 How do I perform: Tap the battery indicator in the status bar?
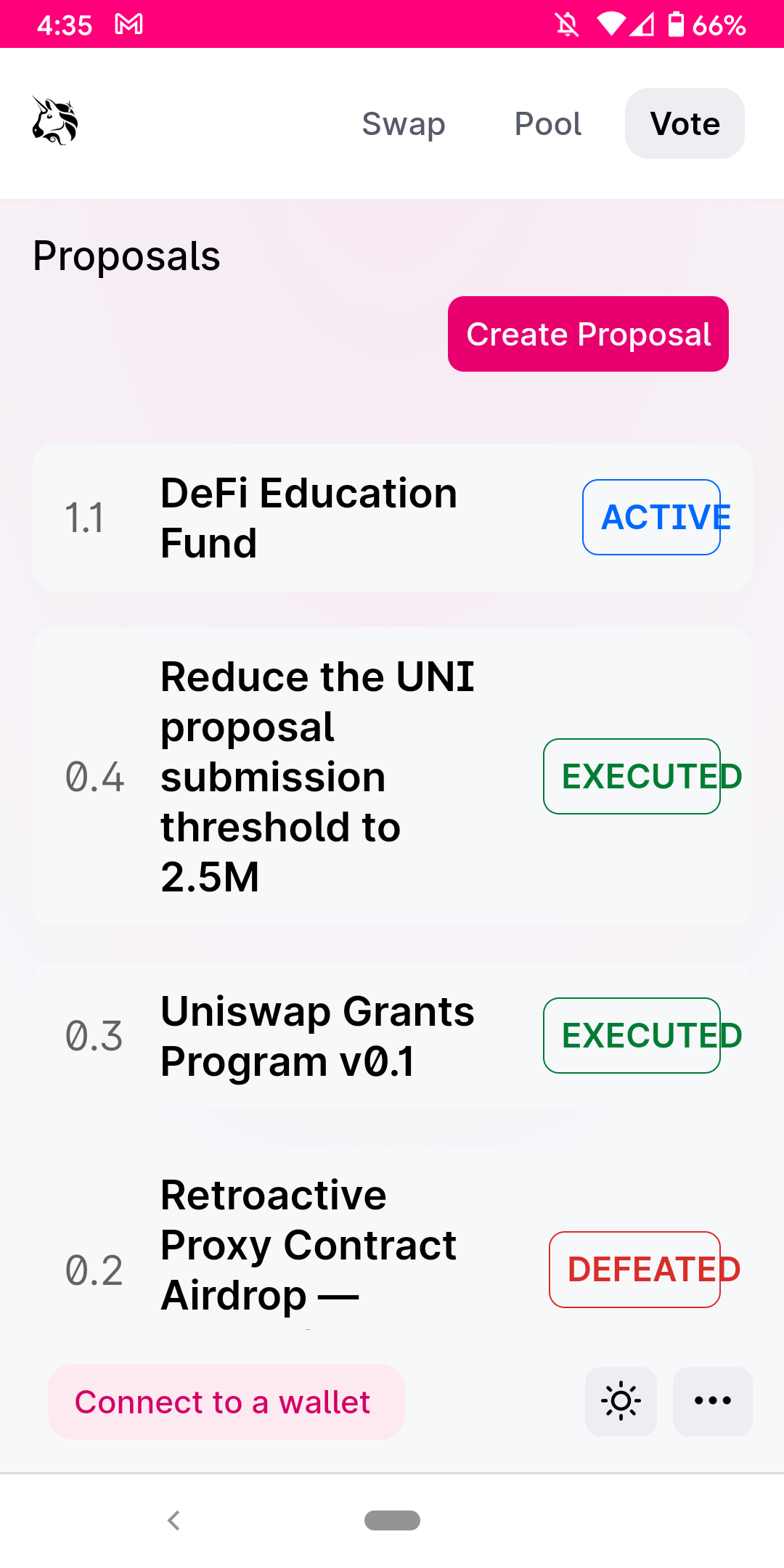(679, 24)
